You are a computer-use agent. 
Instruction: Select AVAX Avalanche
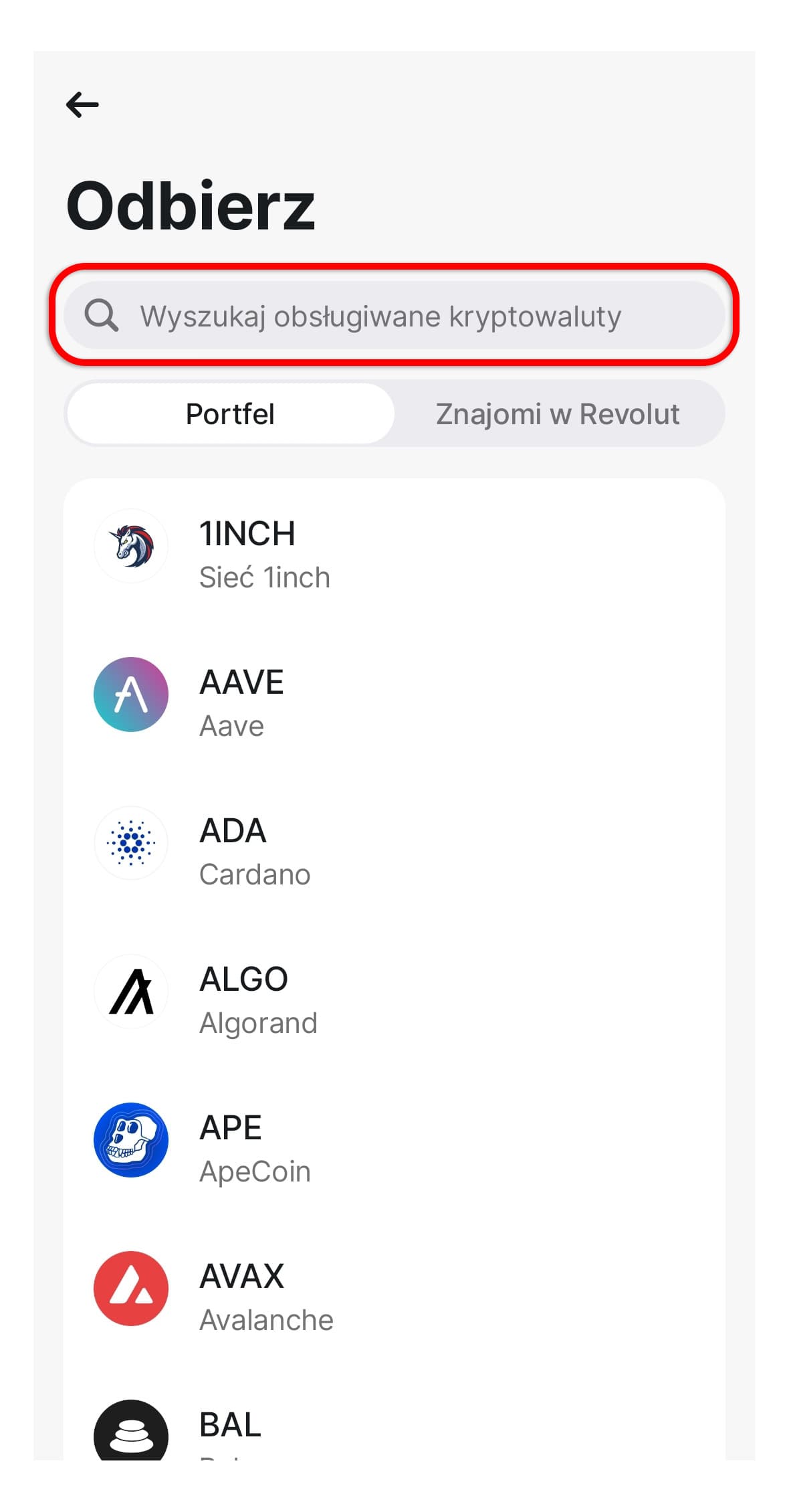[394, 1296]
